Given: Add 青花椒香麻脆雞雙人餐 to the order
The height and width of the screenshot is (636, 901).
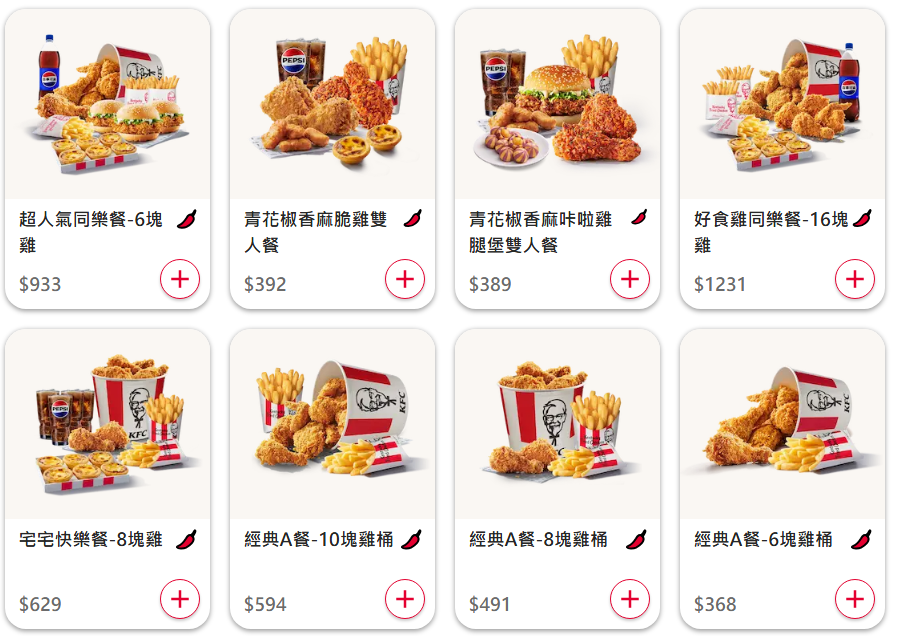Looking at the screenshot, I should point(405,279).
